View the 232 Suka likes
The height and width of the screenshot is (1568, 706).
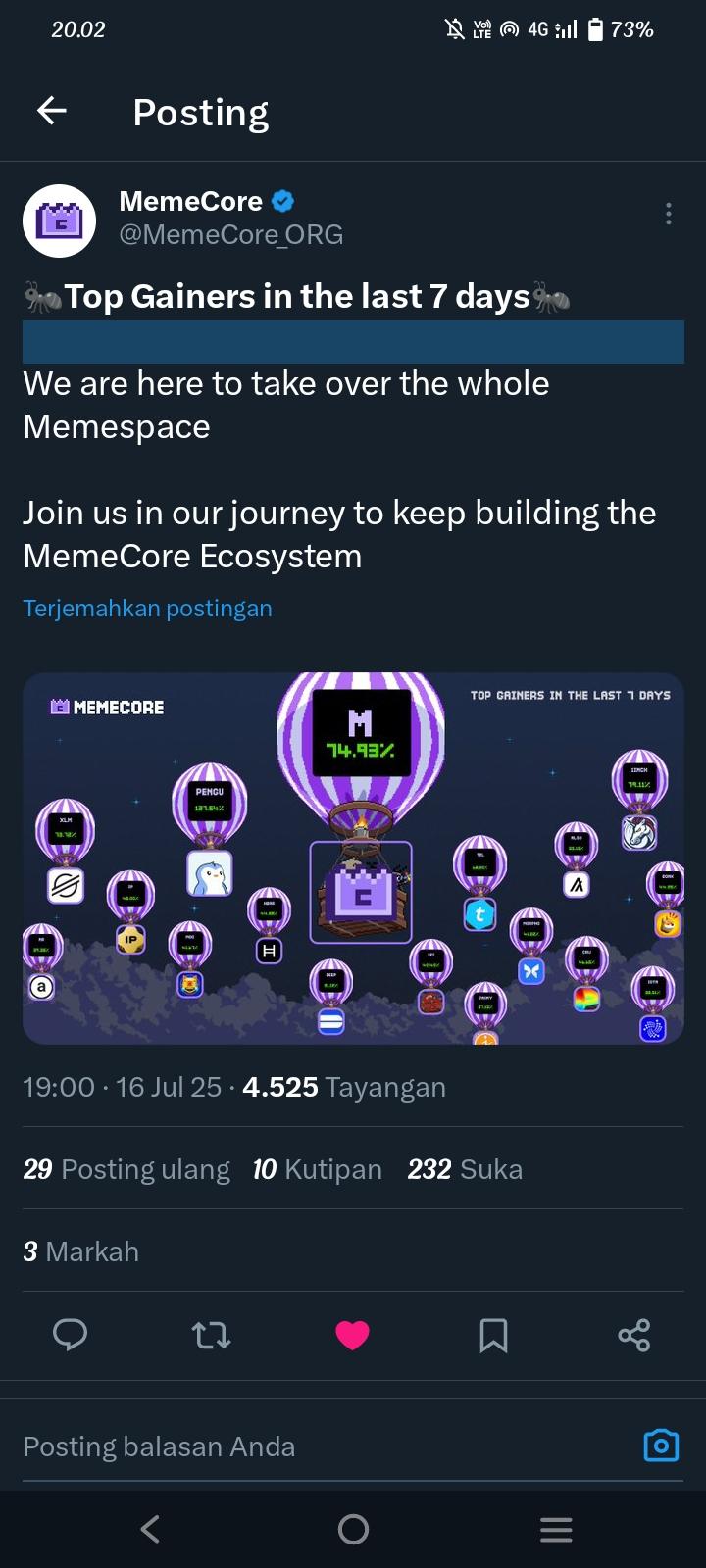coord(465,1169)
